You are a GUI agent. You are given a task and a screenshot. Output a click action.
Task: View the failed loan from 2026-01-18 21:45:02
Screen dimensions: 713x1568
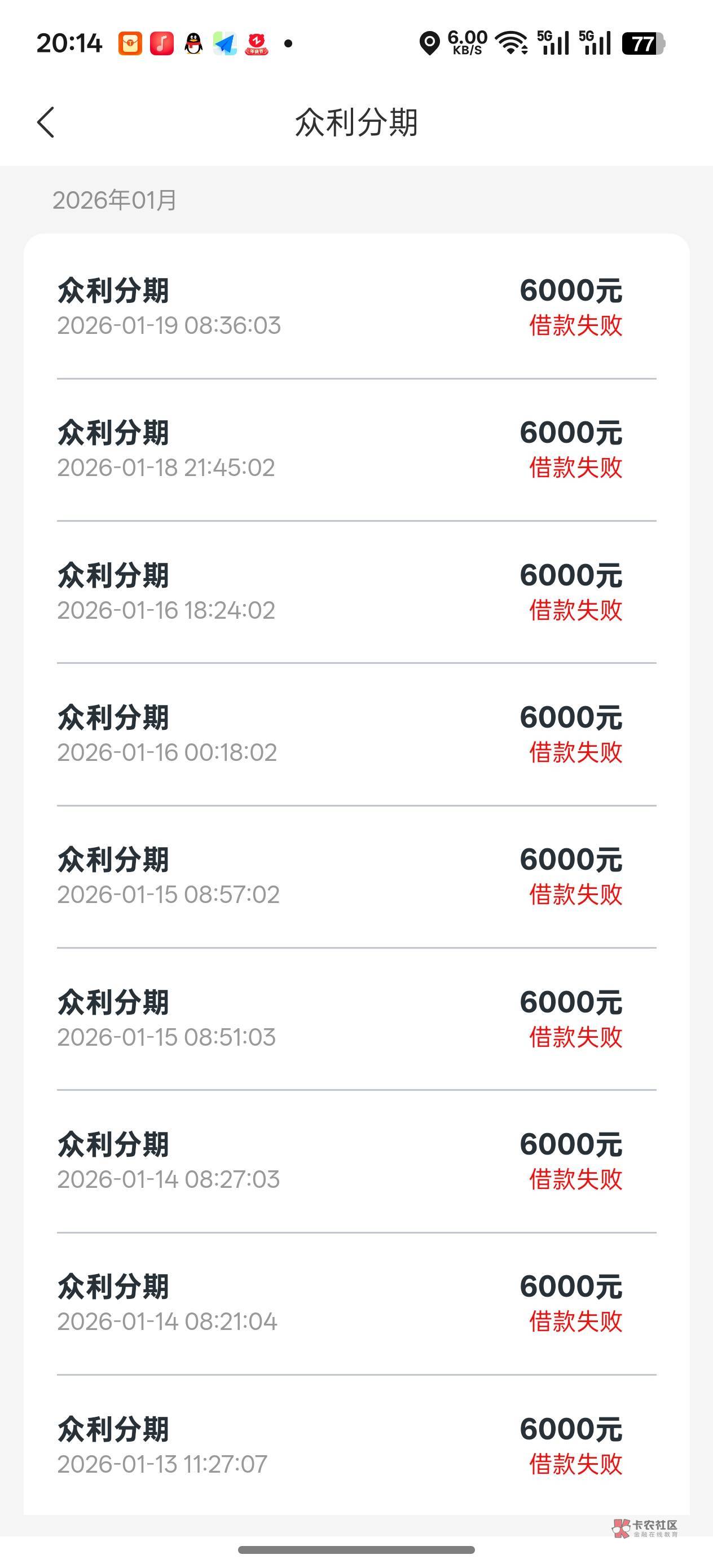click(356, 450)
